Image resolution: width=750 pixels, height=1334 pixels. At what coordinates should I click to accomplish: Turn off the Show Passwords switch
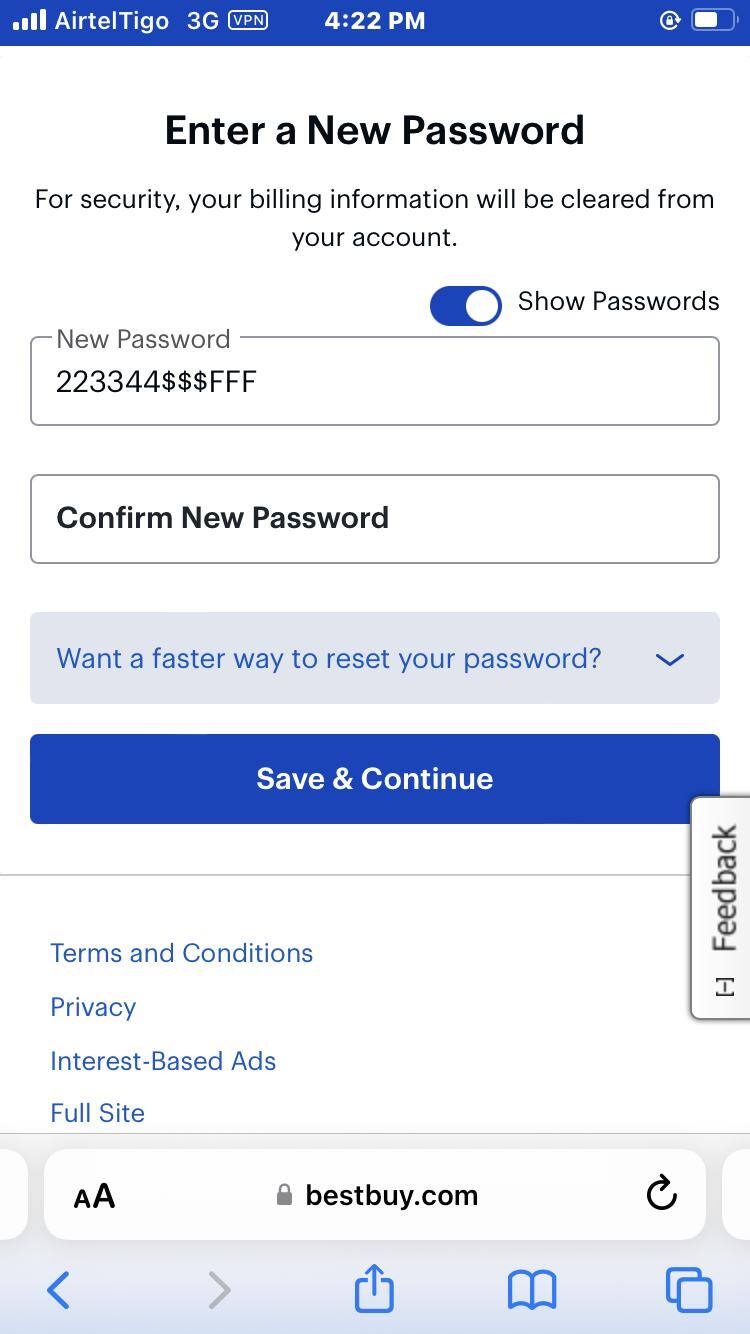tap(465, 305)
